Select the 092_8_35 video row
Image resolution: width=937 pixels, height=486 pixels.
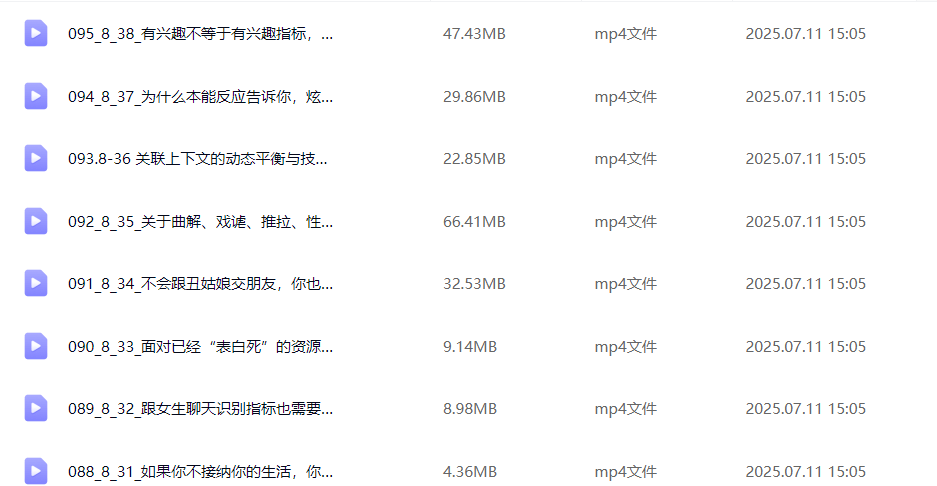click(200, 222)
